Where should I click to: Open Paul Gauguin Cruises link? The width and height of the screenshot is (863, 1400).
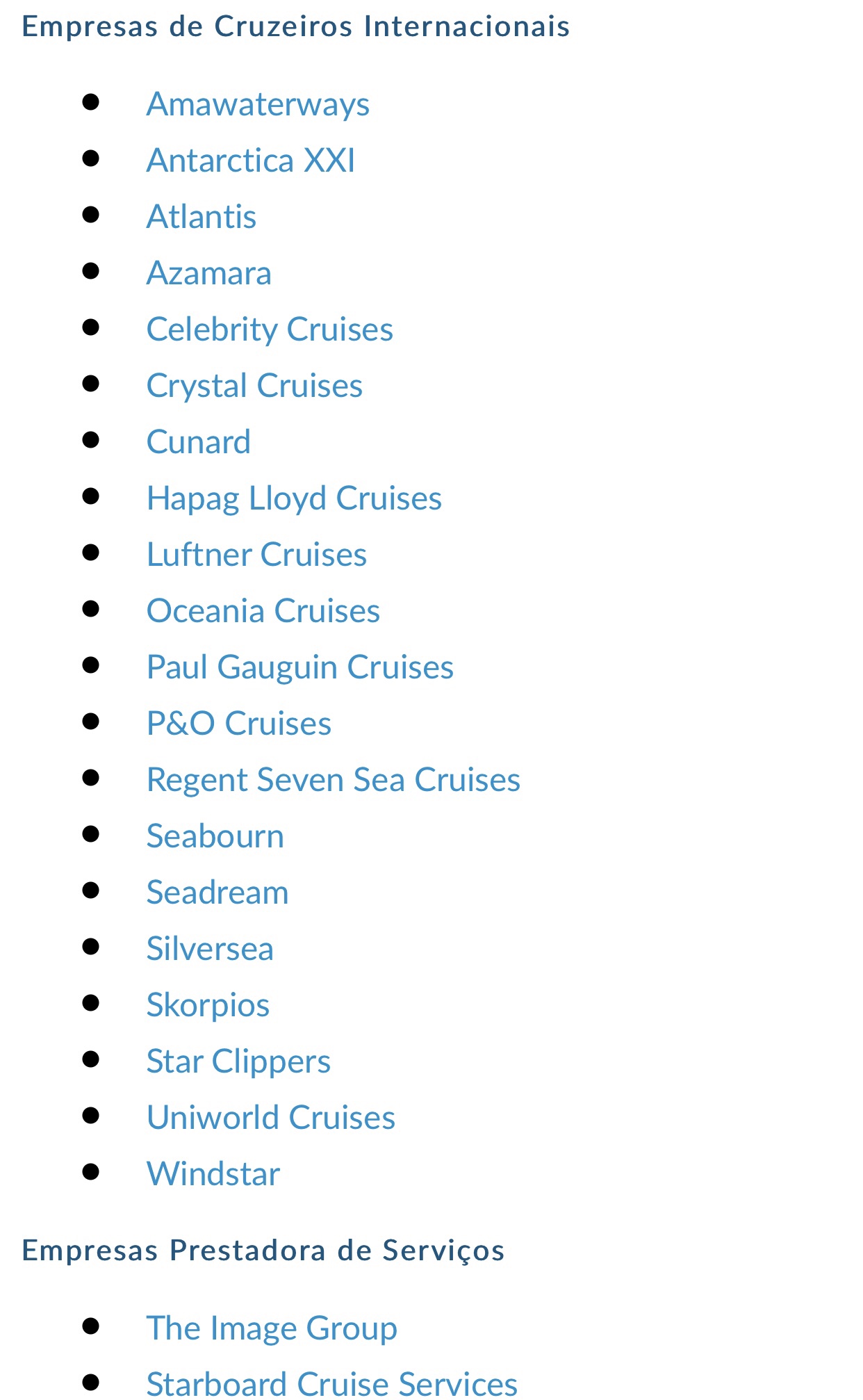(x=299, y=667)
